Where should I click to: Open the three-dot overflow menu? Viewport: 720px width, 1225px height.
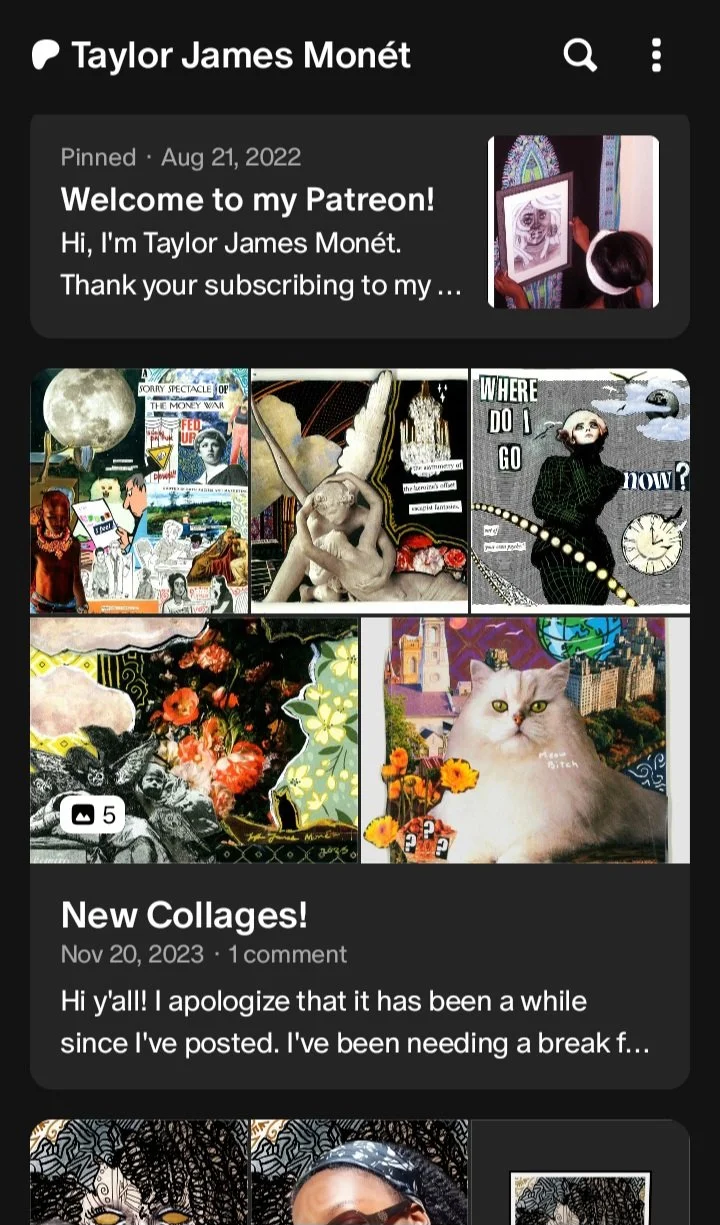[656, 55]
